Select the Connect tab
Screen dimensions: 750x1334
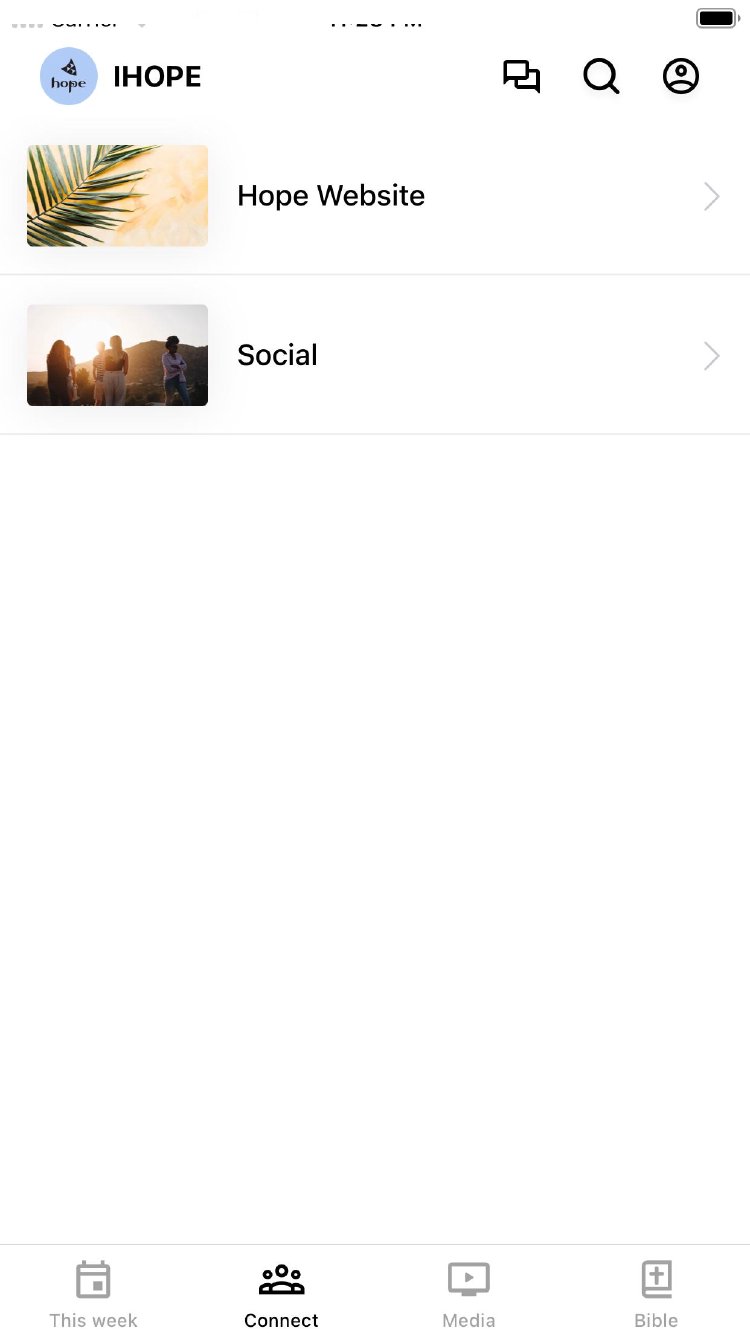[x=281, y=1293]
